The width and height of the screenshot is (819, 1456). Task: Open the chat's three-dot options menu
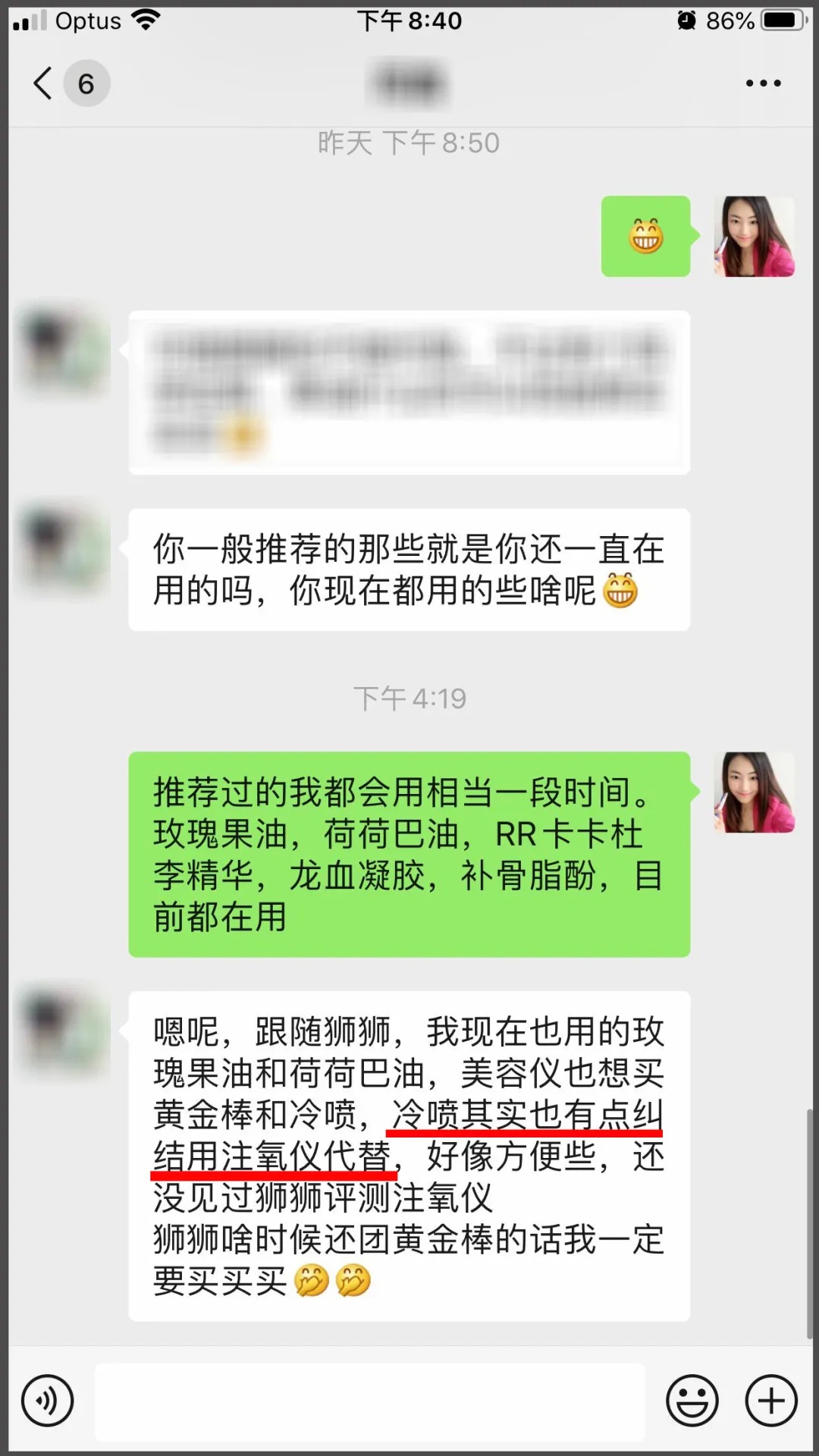(762, 83)
